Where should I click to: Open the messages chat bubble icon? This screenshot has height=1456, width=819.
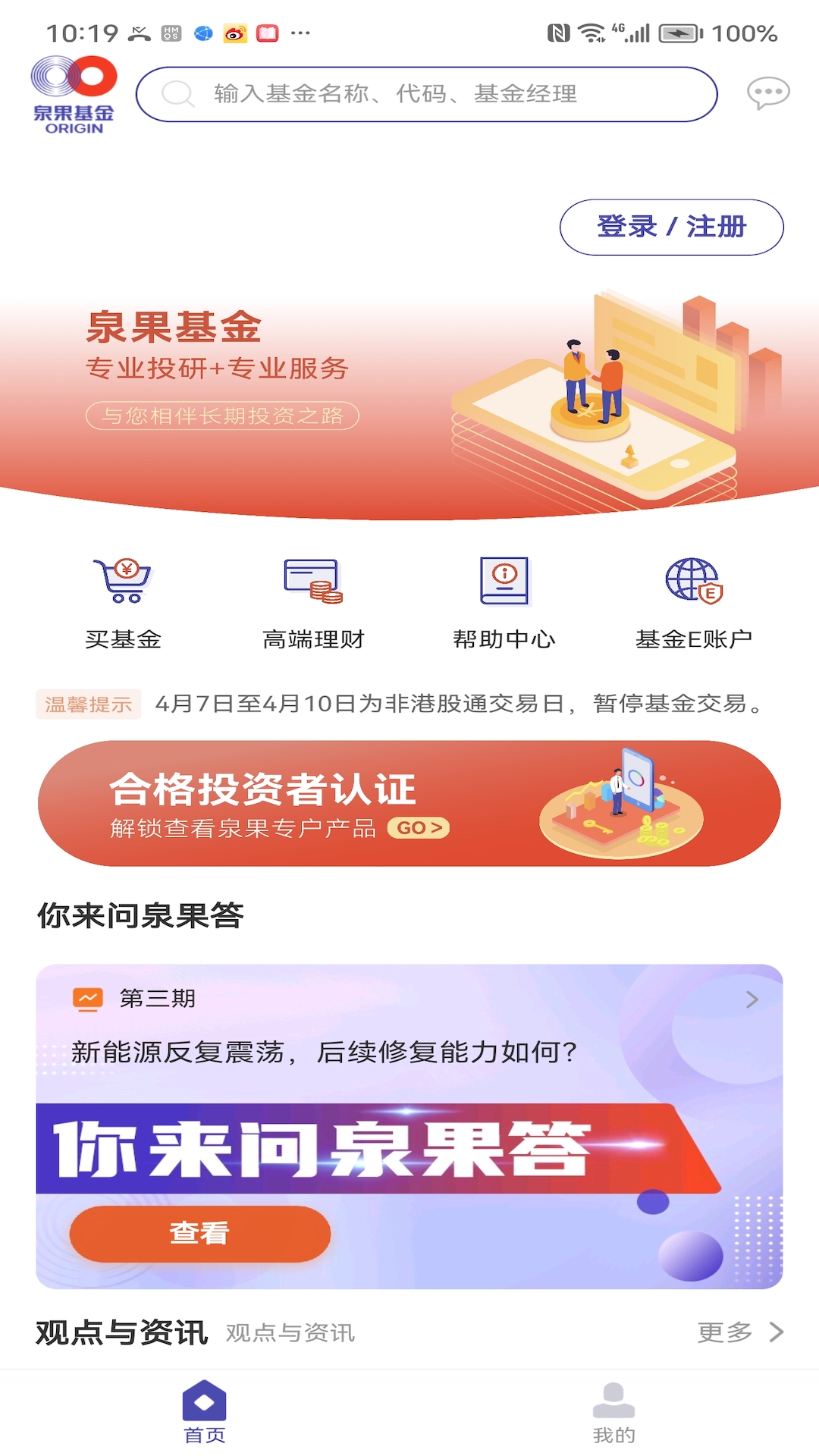coord(767,94)
